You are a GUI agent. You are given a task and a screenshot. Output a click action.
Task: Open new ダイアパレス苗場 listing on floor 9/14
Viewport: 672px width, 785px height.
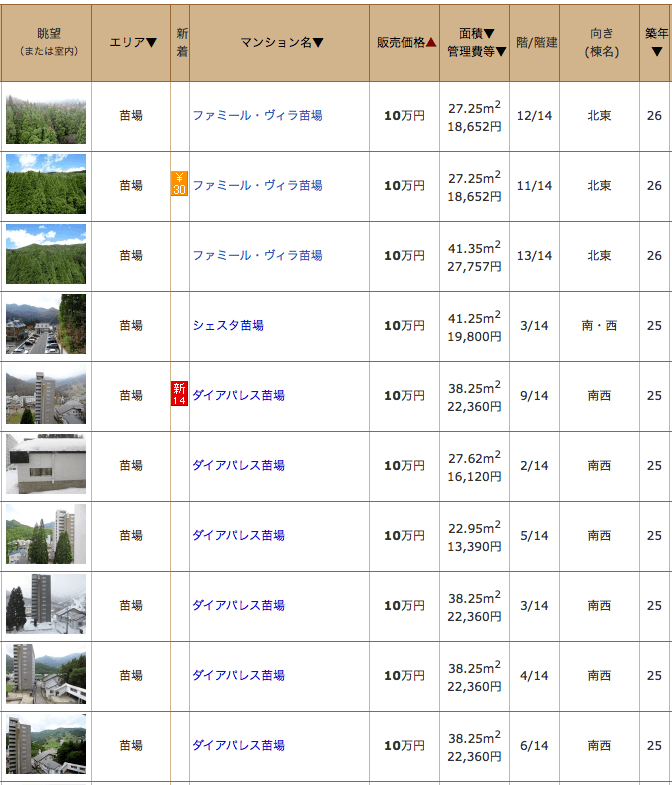point(239,396)
